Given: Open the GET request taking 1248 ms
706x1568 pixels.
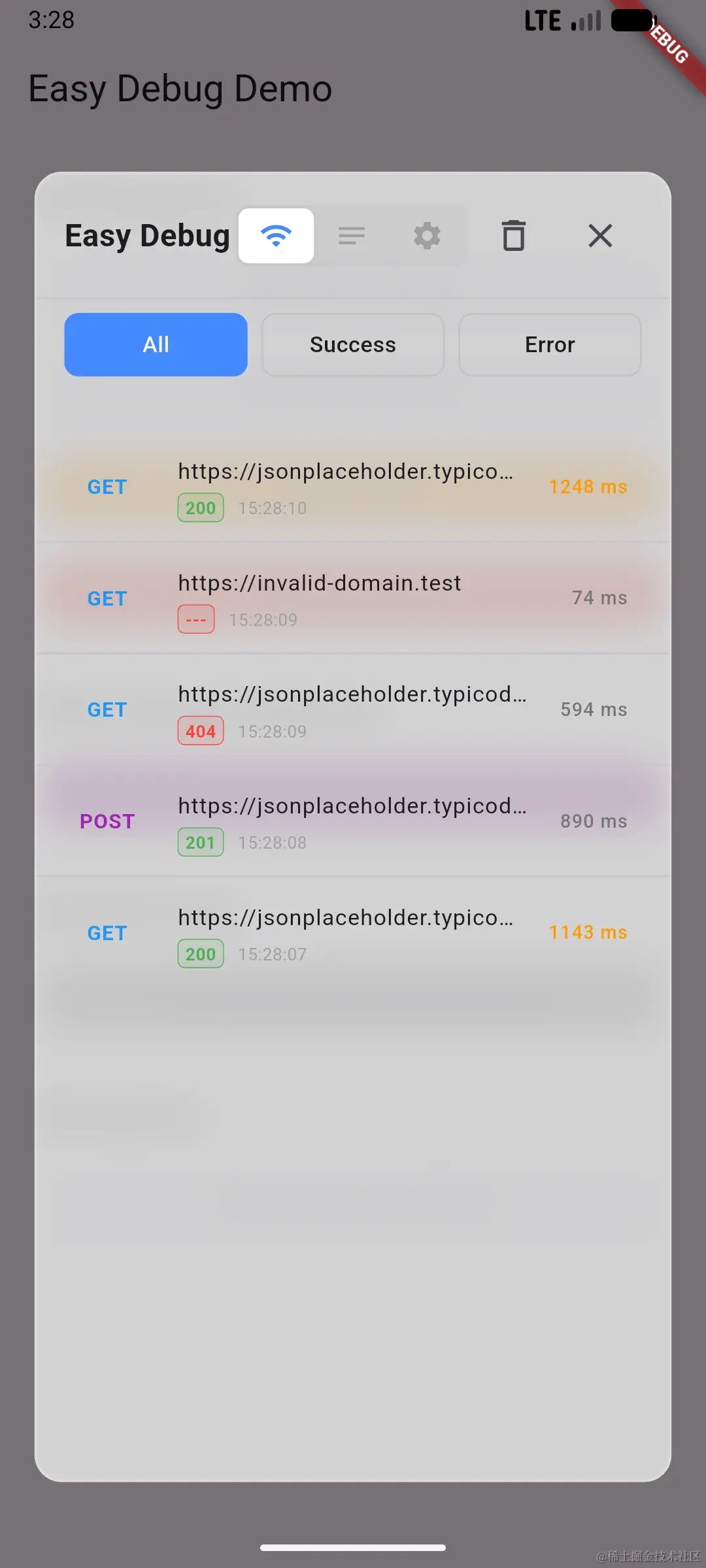Looking at the screenshot, I should [x=353, y=487].
